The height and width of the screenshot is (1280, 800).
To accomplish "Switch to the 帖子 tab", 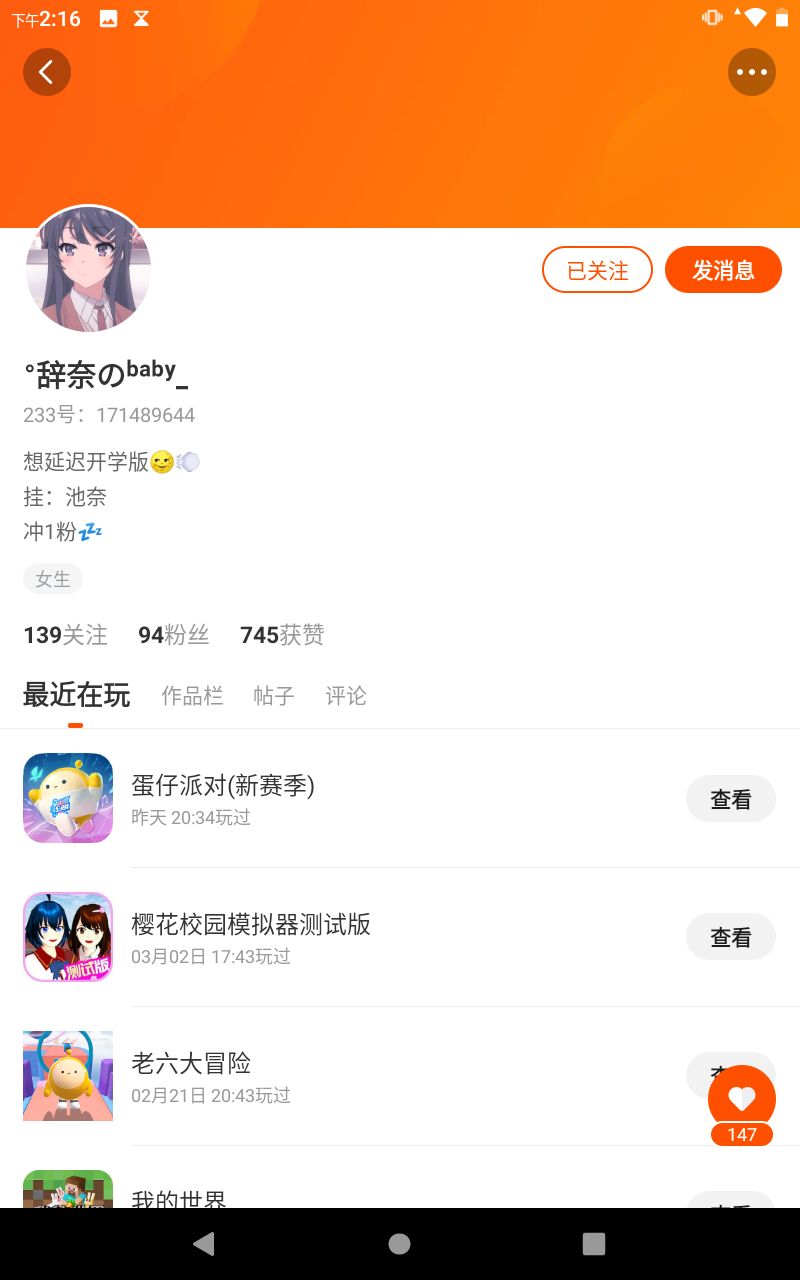I will click(274, 696).
